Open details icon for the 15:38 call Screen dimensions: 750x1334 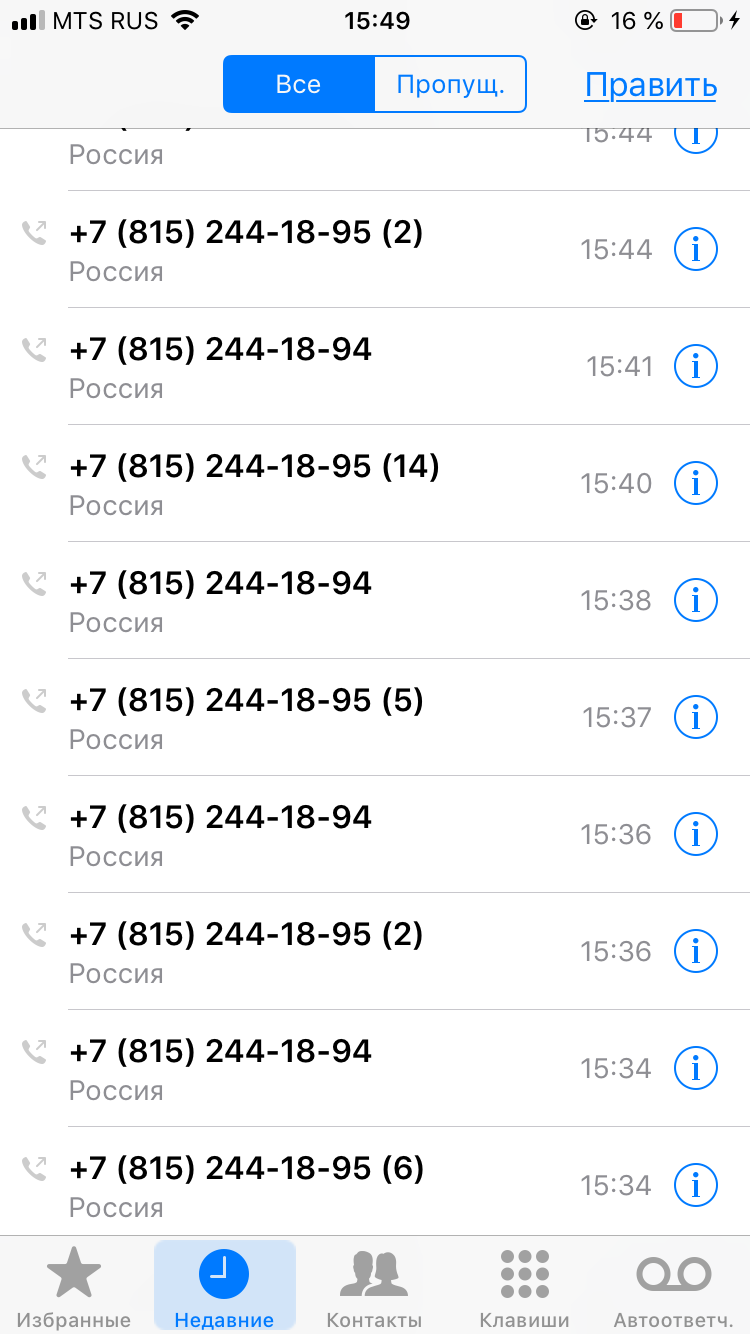[x=696, y=601]
